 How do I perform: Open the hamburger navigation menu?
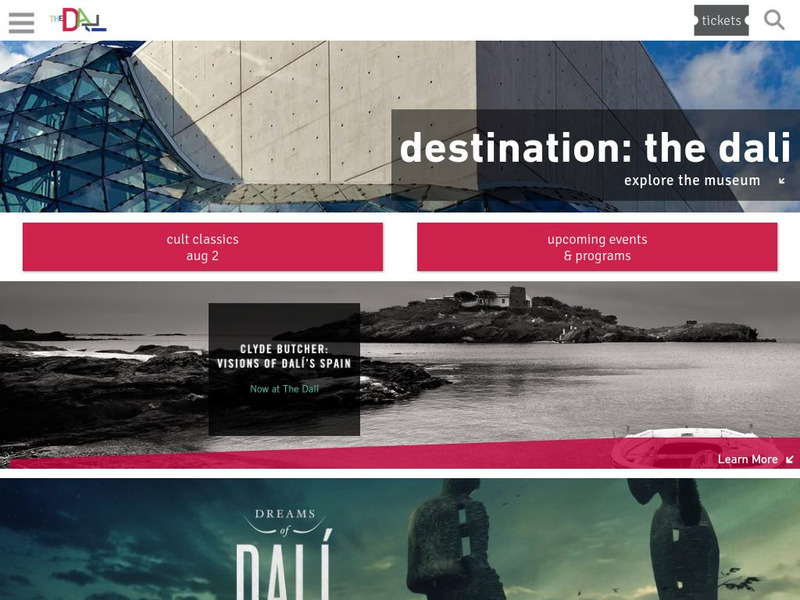[x=21, y=21]
